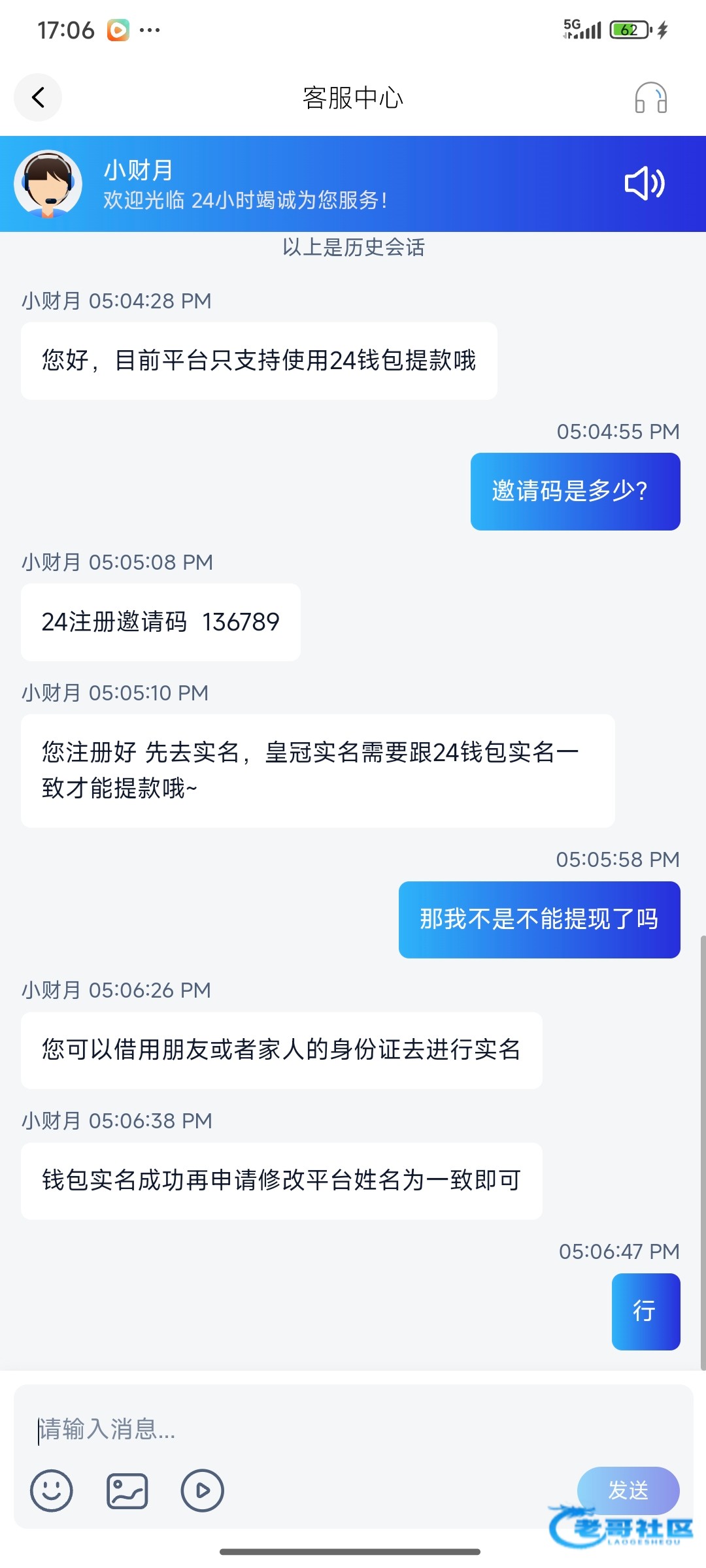Screen dimensions: 706x1568
Task: Go back from the 客服中心 screen
Action: pos(38,98)
